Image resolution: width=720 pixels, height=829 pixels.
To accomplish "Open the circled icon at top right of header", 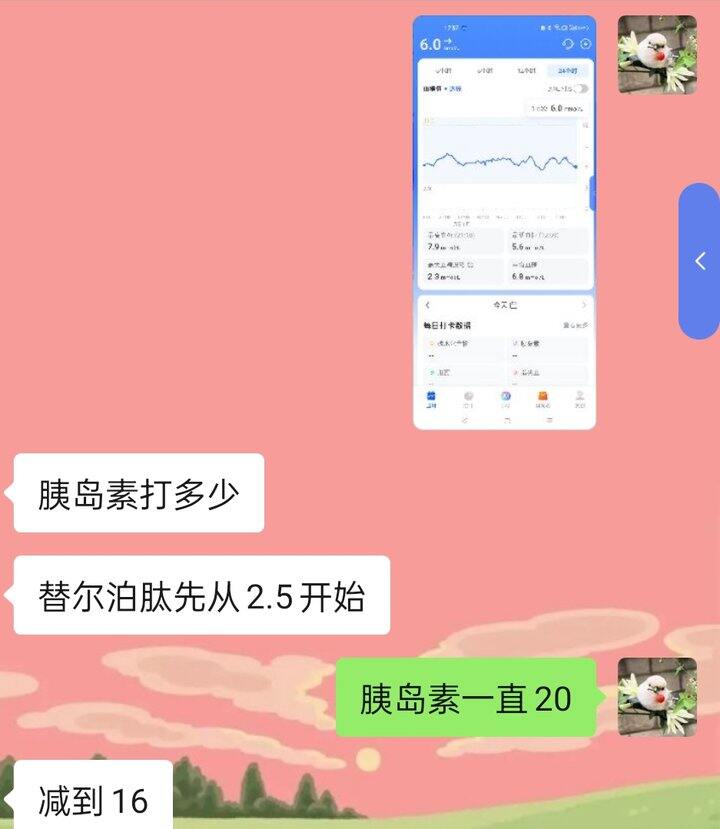I will click(586, 44).
